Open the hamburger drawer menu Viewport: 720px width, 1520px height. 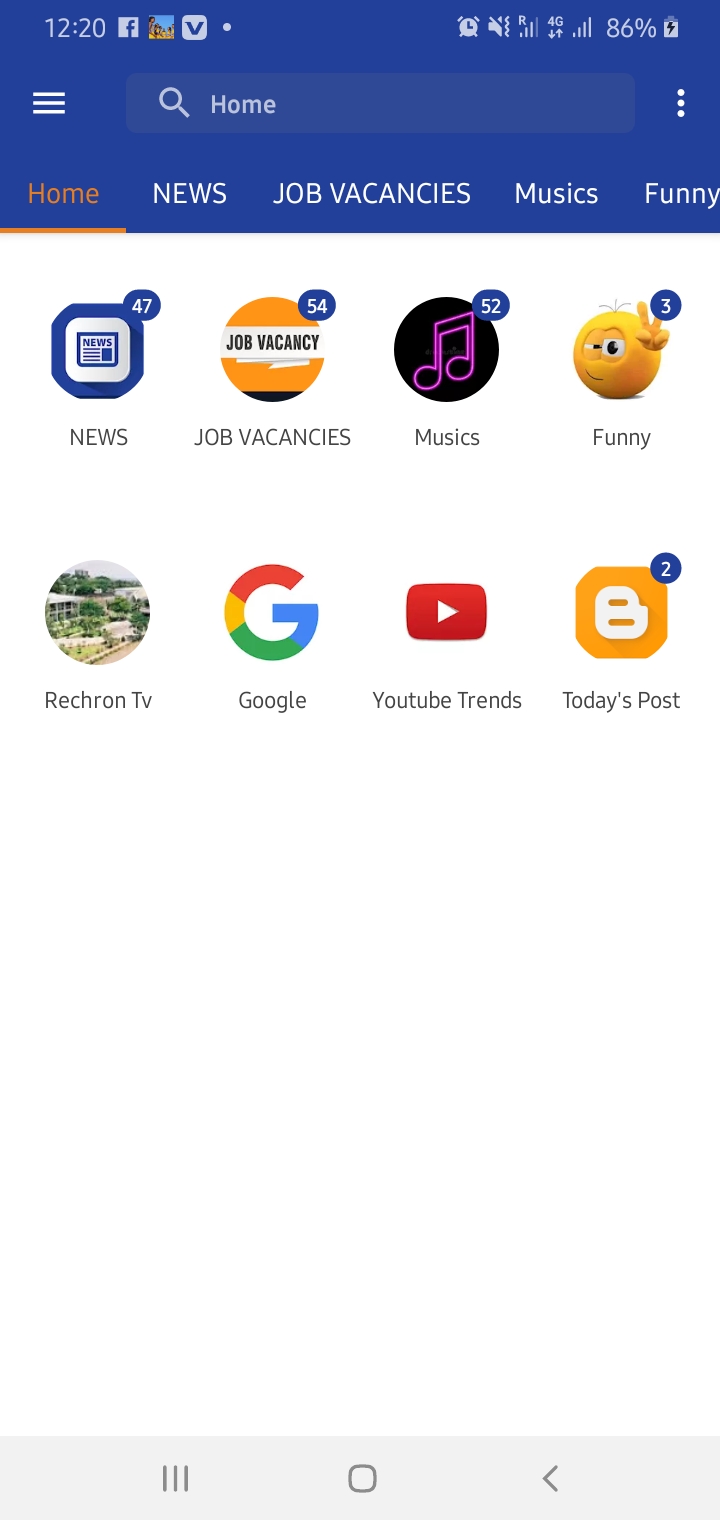tap(49, 103)
